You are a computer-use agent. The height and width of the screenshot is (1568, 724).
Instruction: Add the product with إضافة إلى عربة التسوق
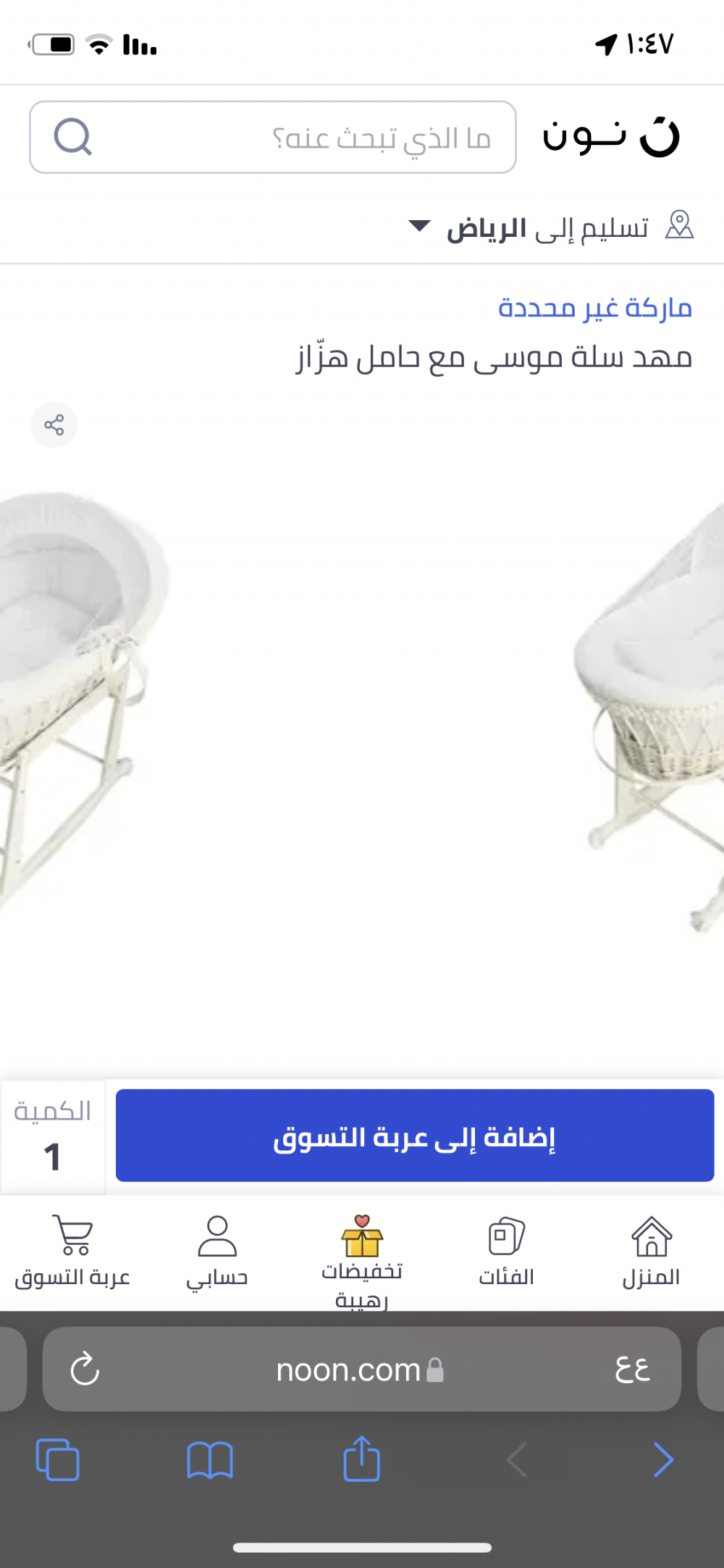(x=415, y=1136)
